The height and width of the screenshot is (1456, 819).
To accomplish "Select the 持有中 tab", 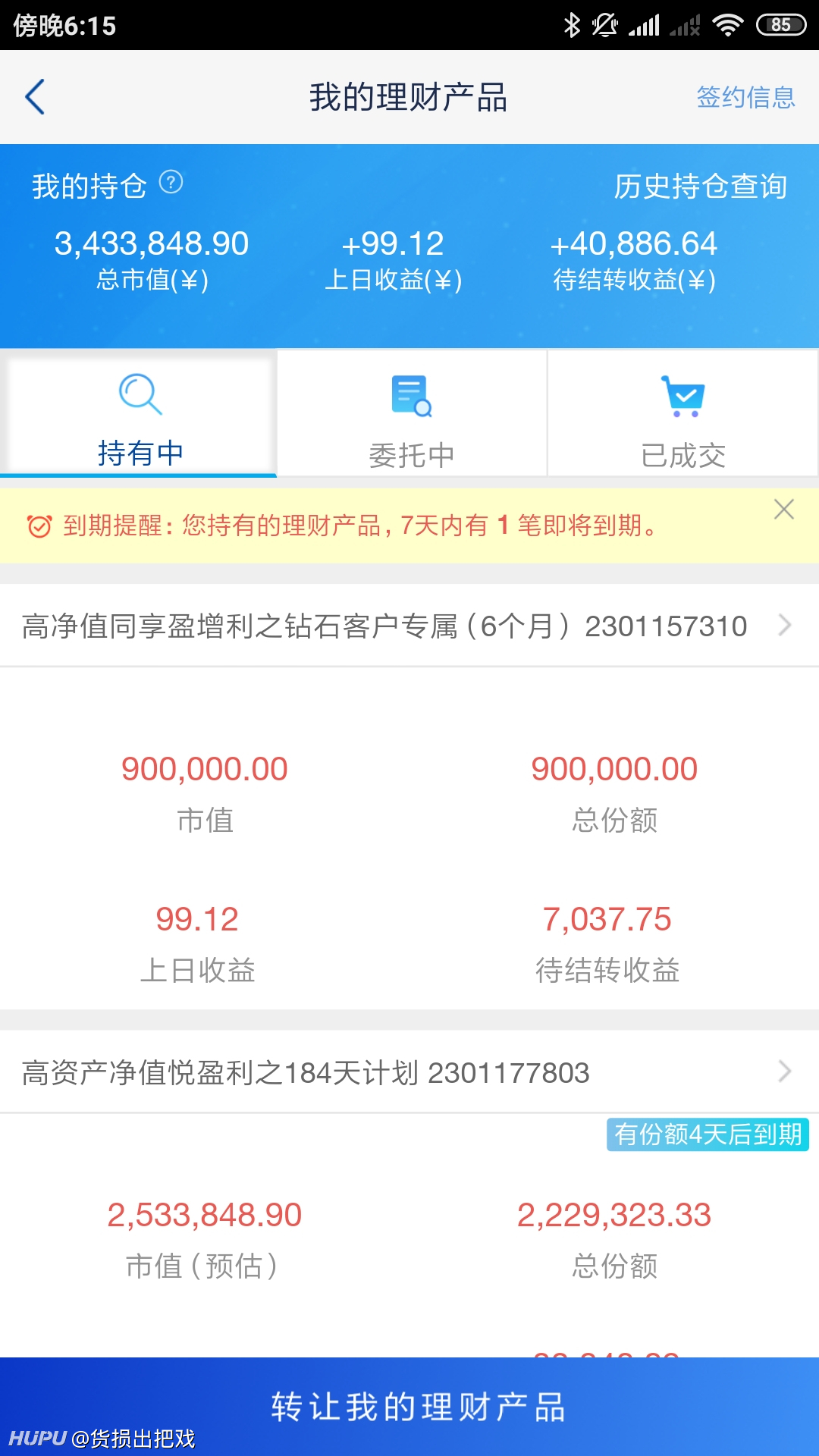I will (140, 414).
